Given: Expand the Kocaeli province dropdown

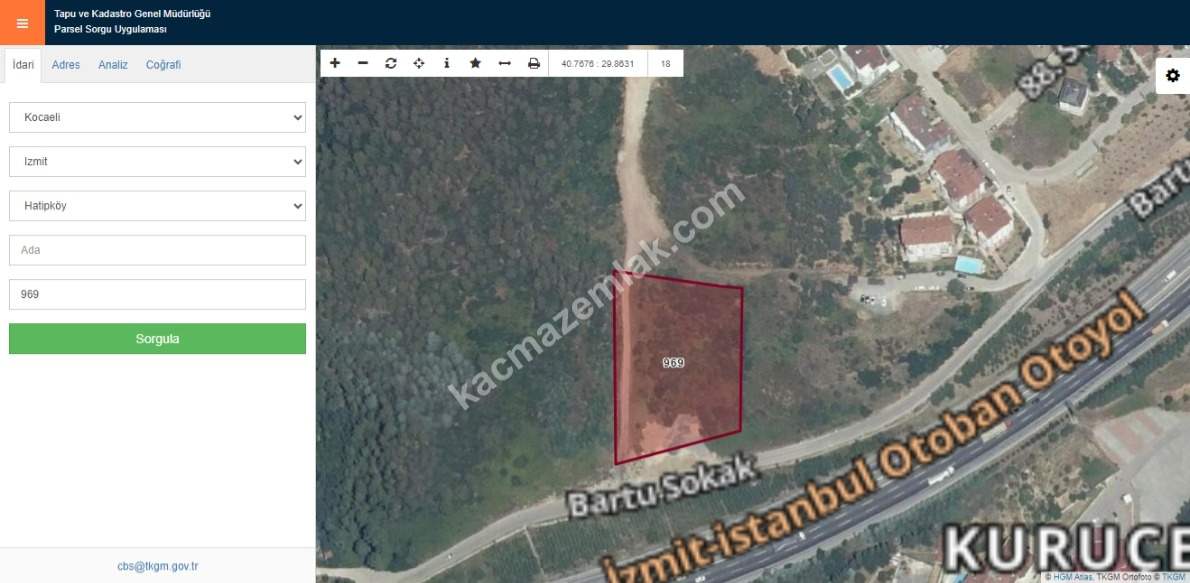Looking at the screenshot, I should click(157, 118).
